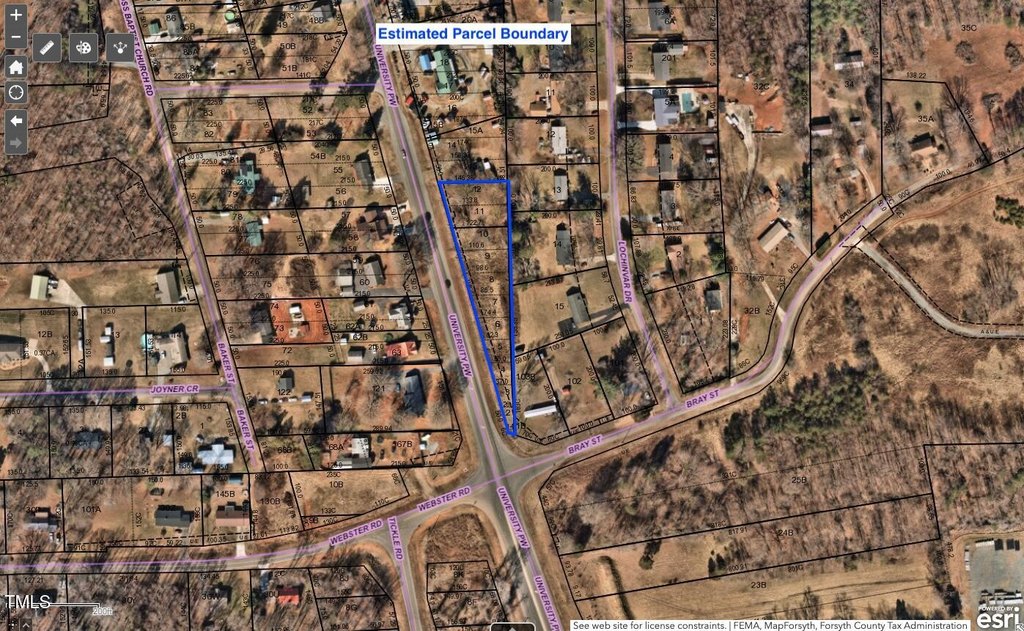Go forward to the next map extent
The height and width of the screenshot is (631, 1024).
click(16, 143)
